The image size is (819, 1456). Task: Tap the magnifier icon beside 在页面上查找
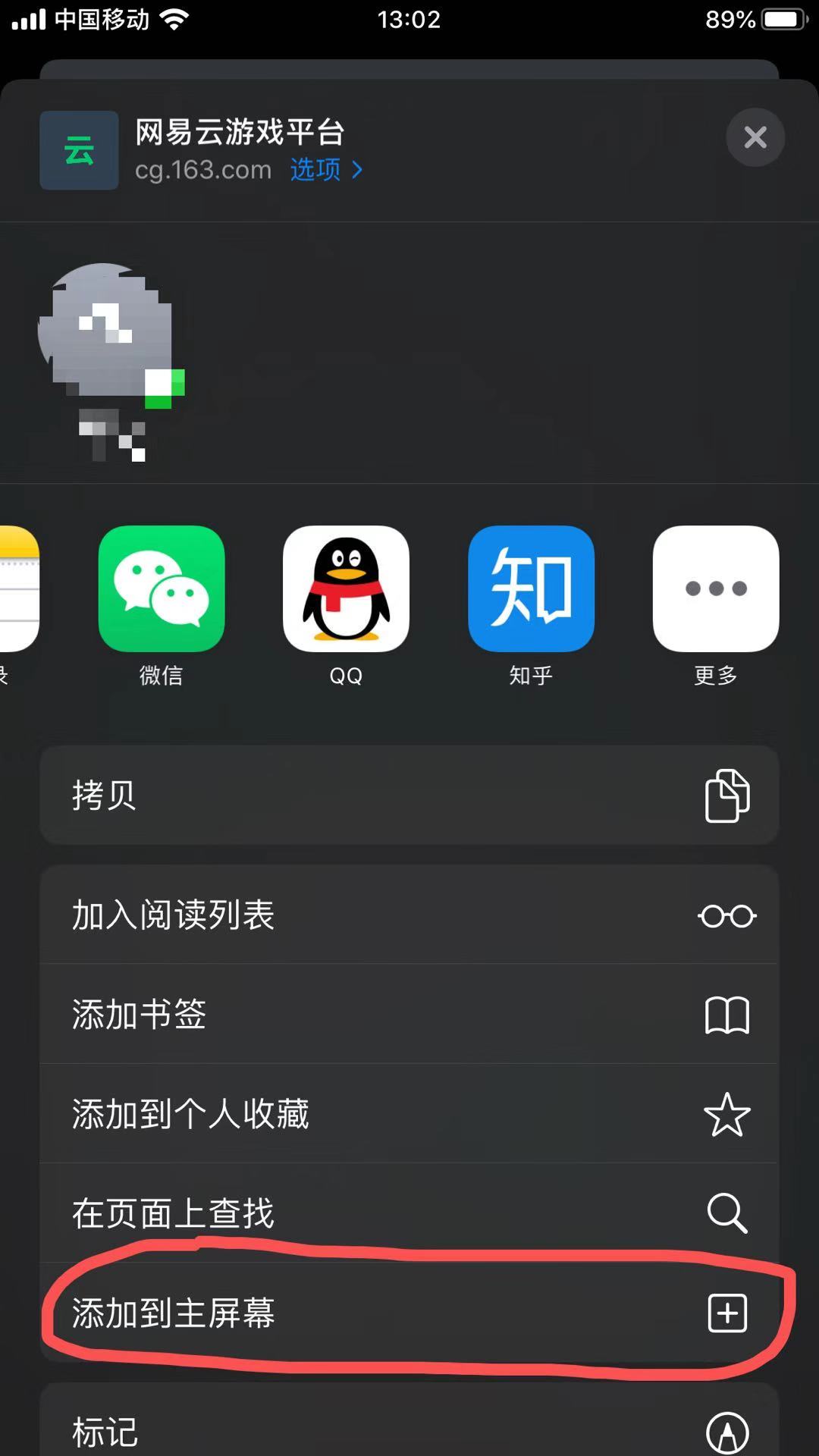click(726, 1213)
